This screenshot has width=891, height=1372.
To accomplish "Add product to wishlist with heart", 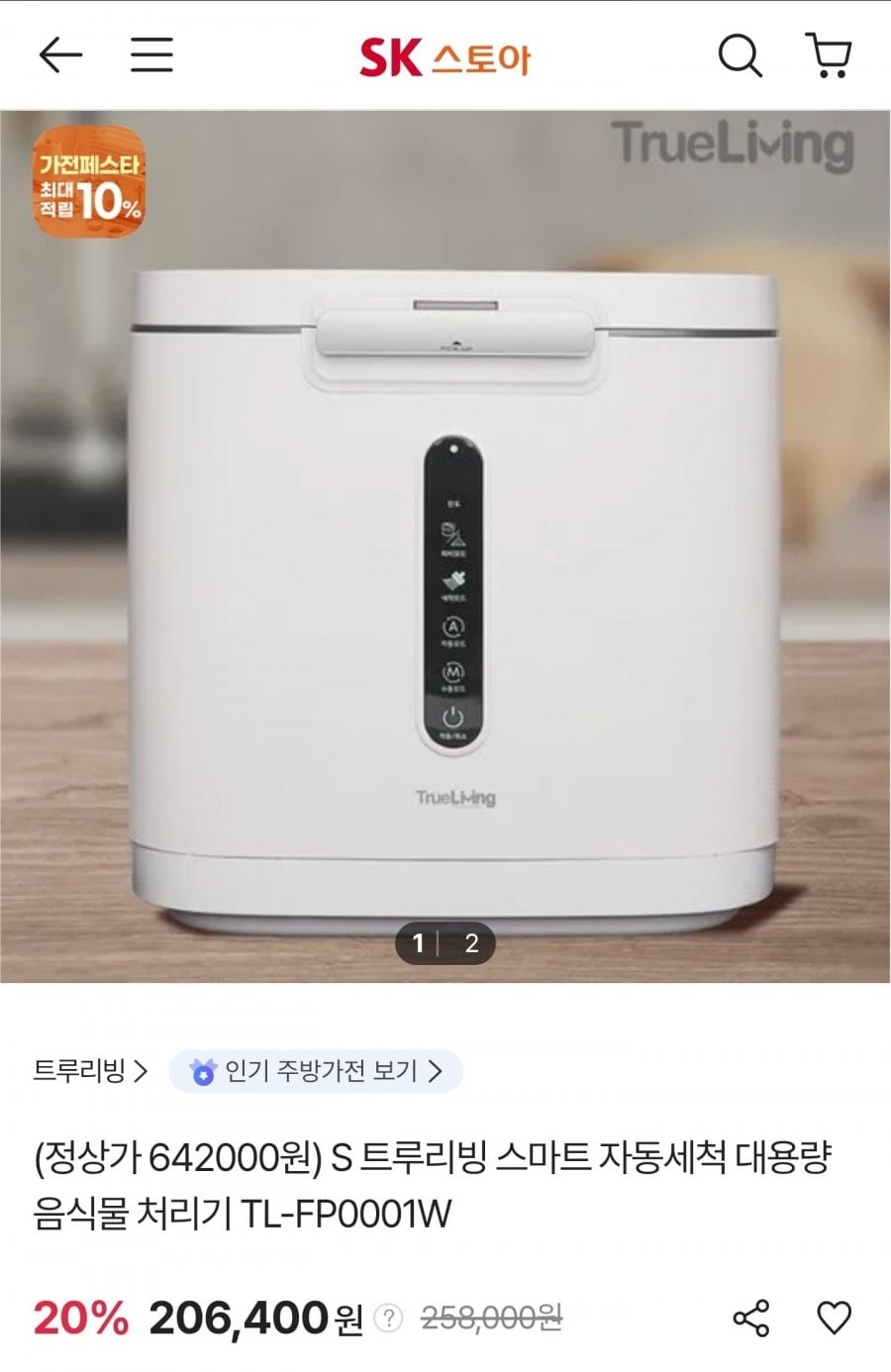I will [x=834, y=1318].
